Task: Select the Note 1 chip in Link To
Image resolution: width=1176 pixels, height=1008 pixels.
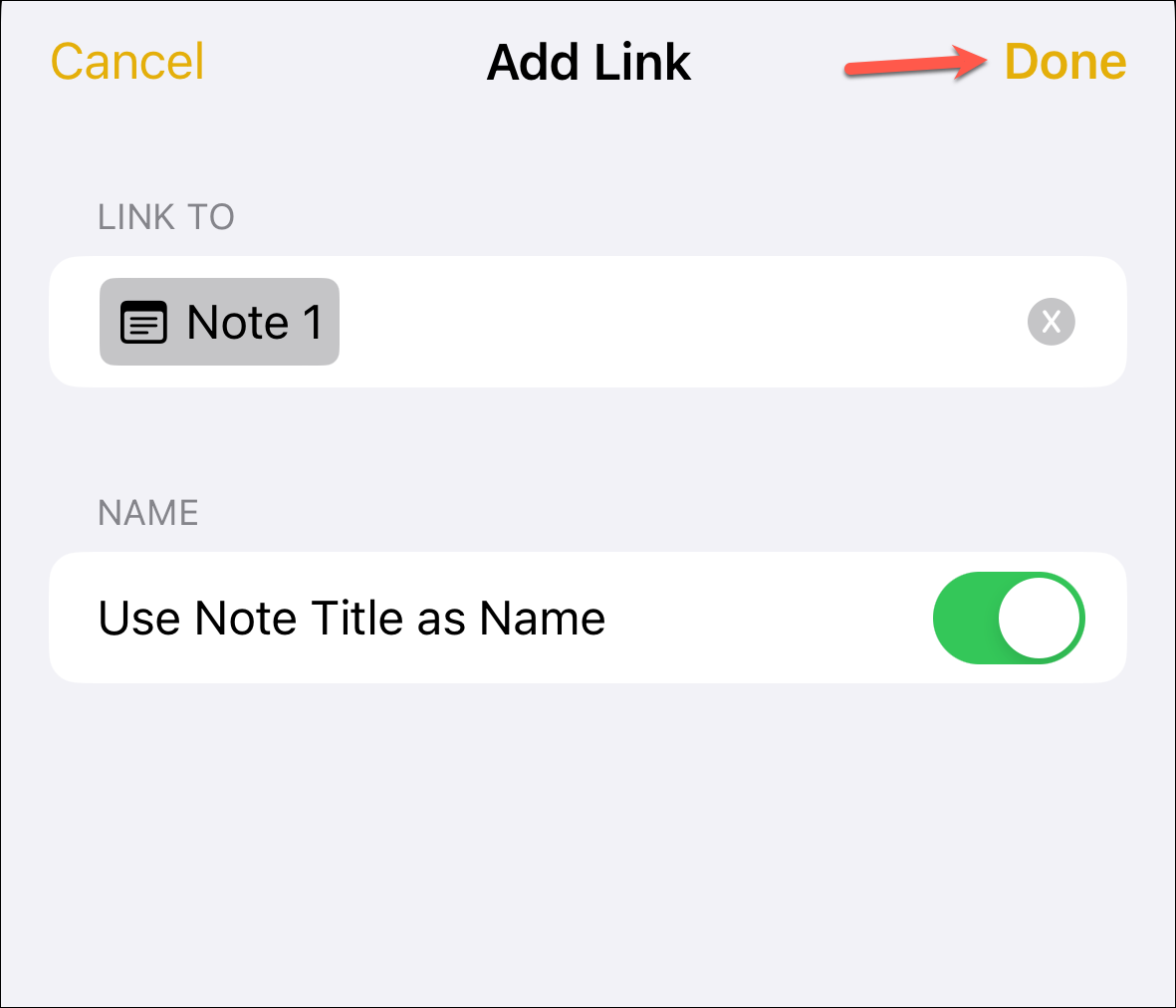Action: [219, 322]
